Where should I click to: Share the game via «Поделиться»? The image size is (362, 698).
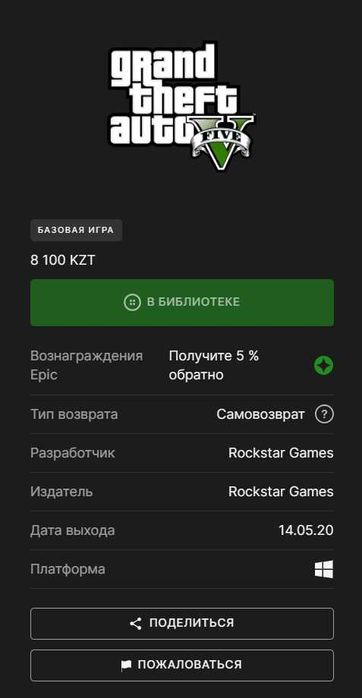click(182, 623)
